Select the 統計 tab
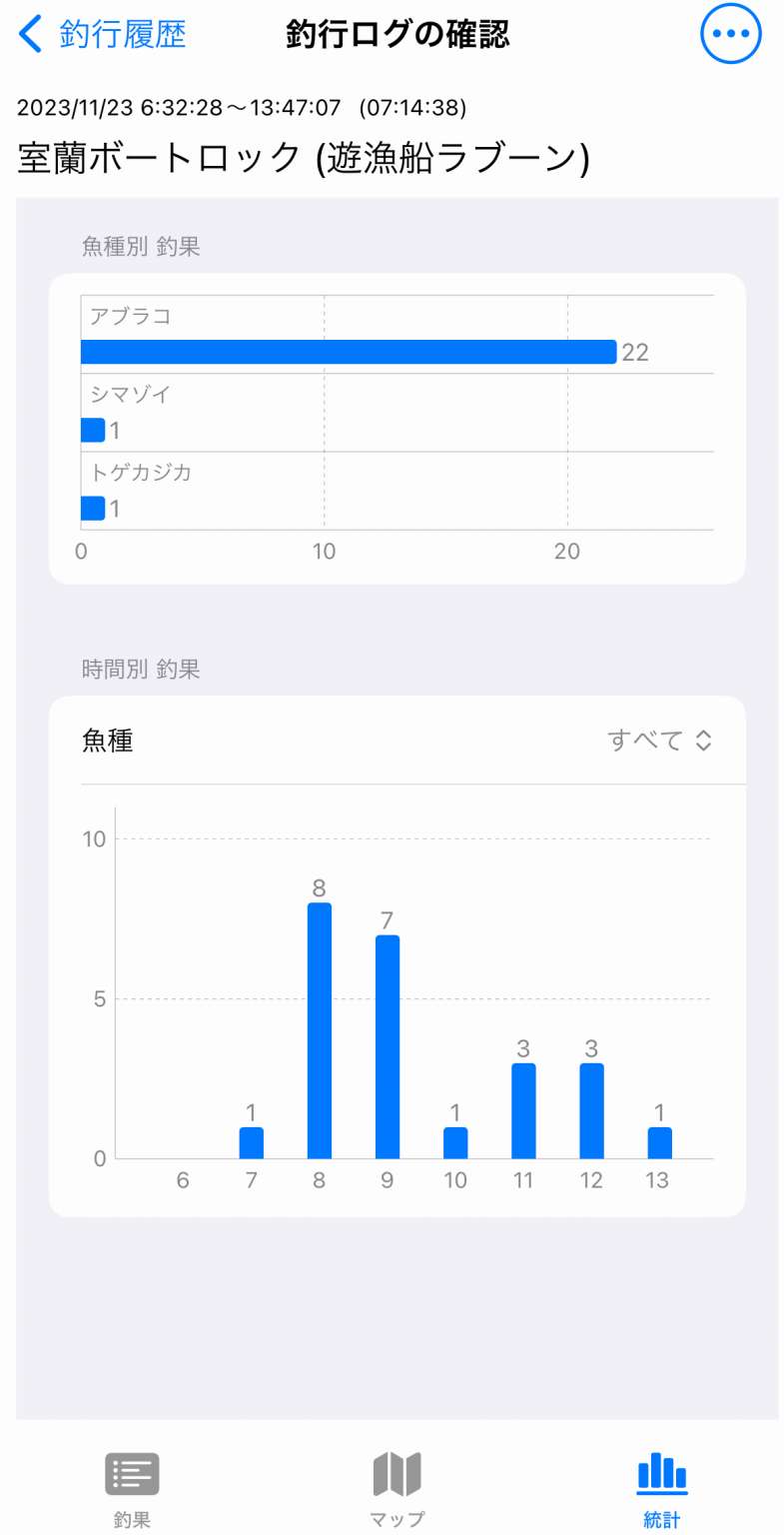 pos(661,1490)
